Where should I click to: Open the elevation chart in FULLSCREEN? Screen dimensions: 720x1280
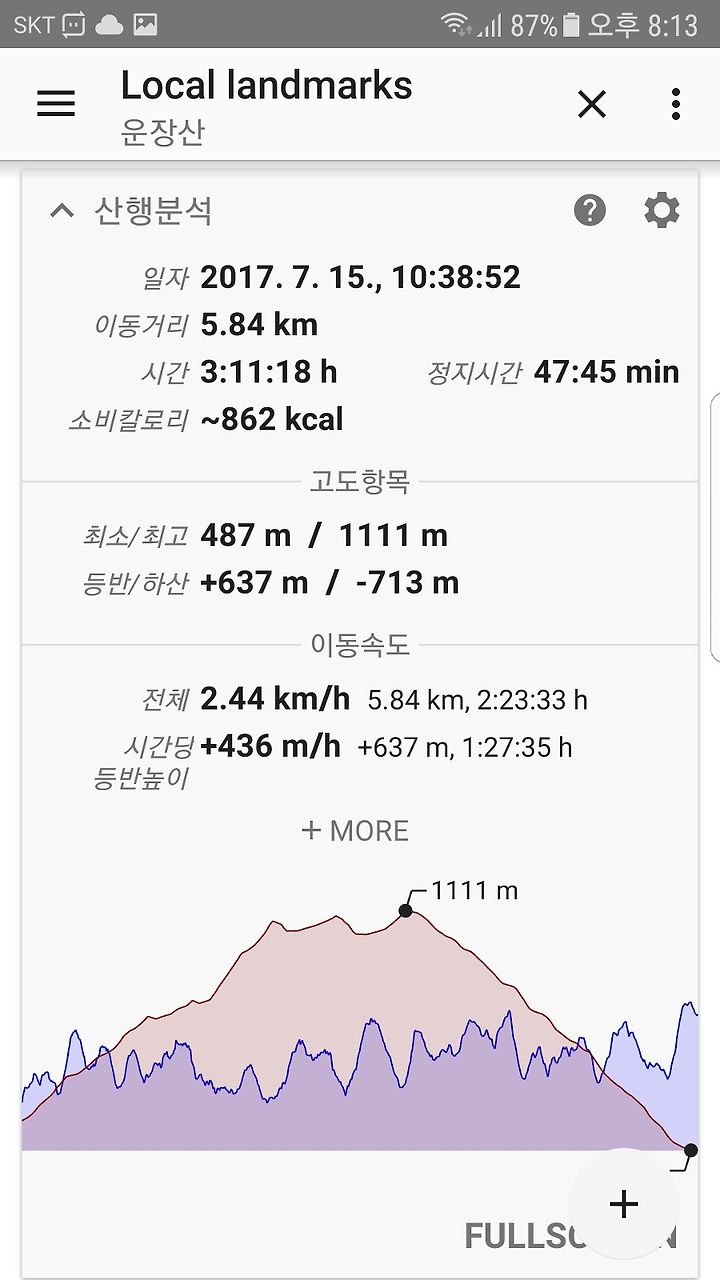click(x=570, y=1236)
